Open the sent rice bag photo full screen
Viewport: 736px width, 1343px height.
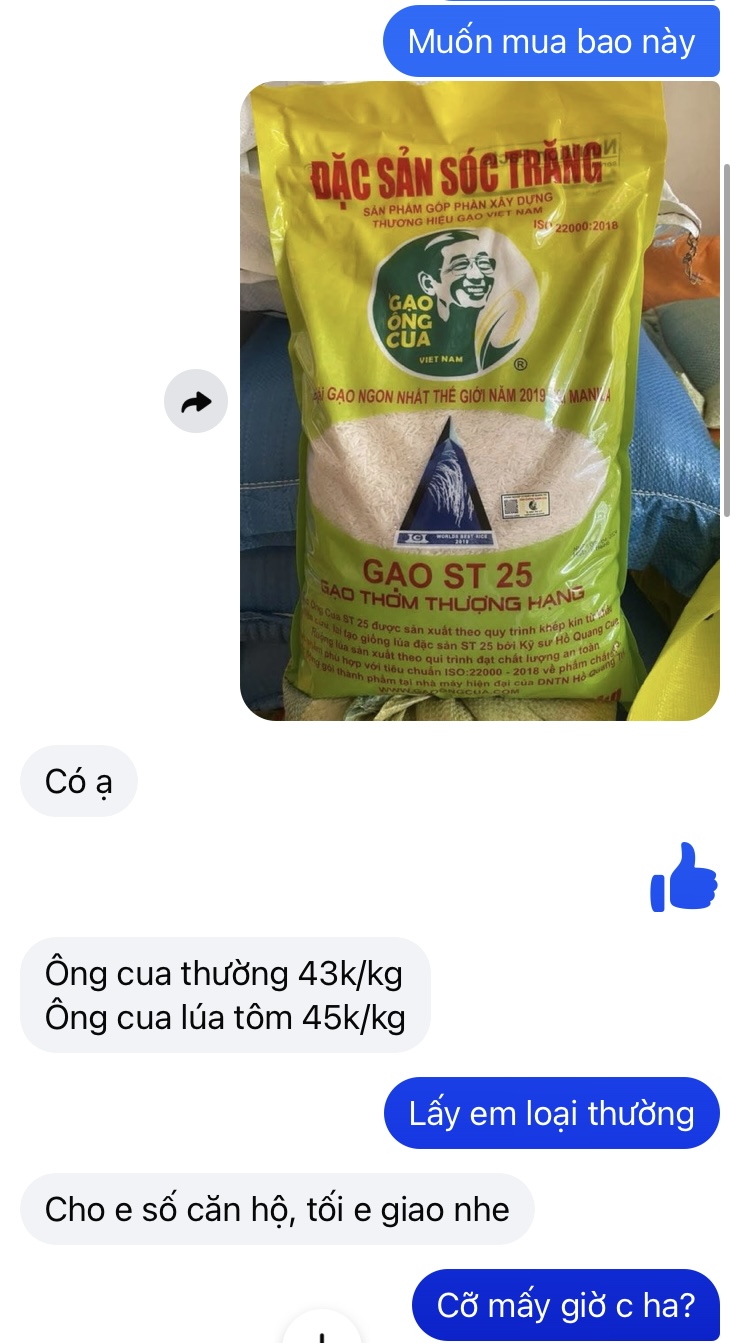(x=480, y=400)
